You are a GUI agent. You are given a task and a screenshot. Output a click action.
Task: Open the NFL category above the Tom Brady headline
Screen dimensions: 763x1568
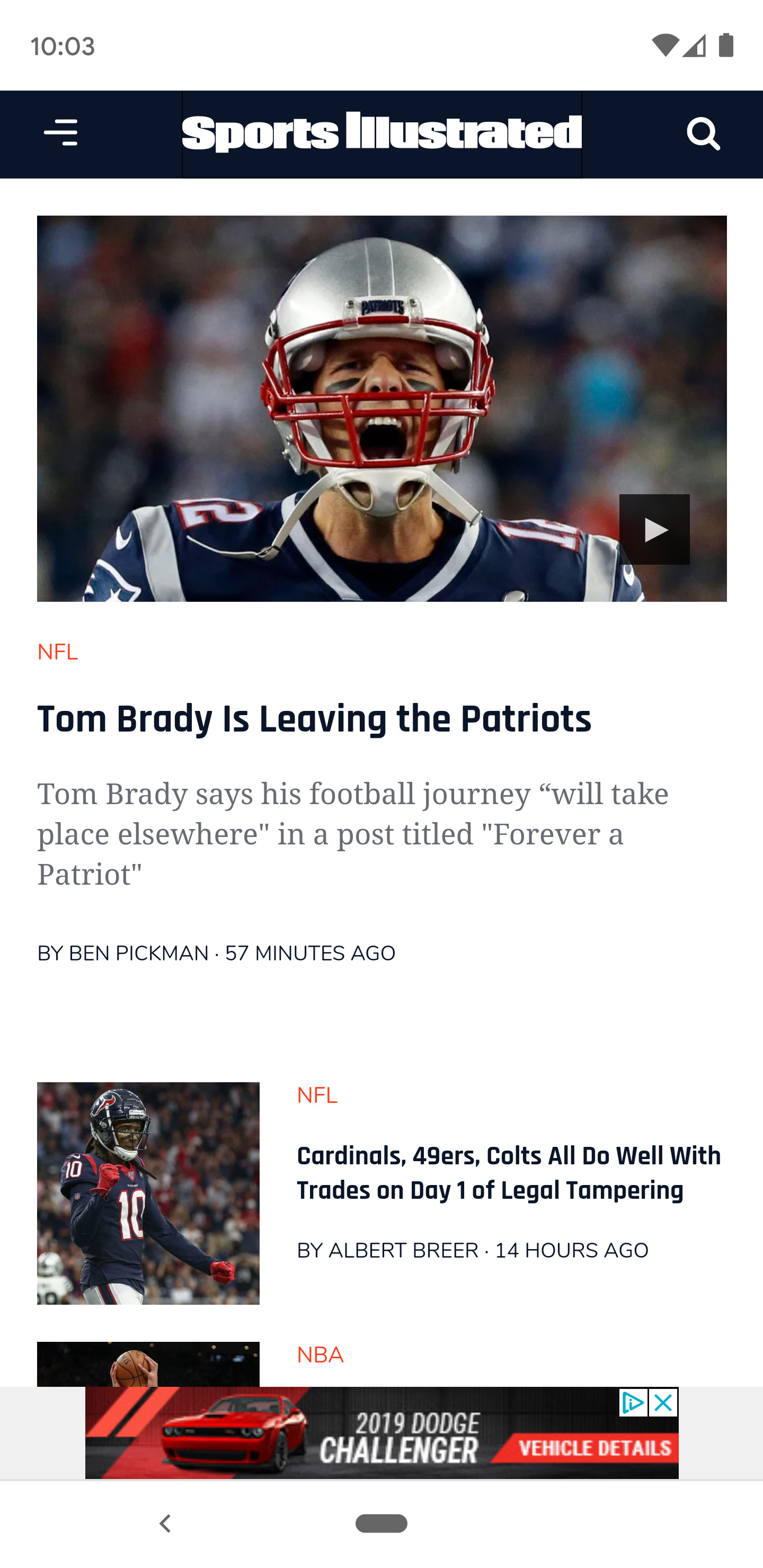[x=57, y=653]
